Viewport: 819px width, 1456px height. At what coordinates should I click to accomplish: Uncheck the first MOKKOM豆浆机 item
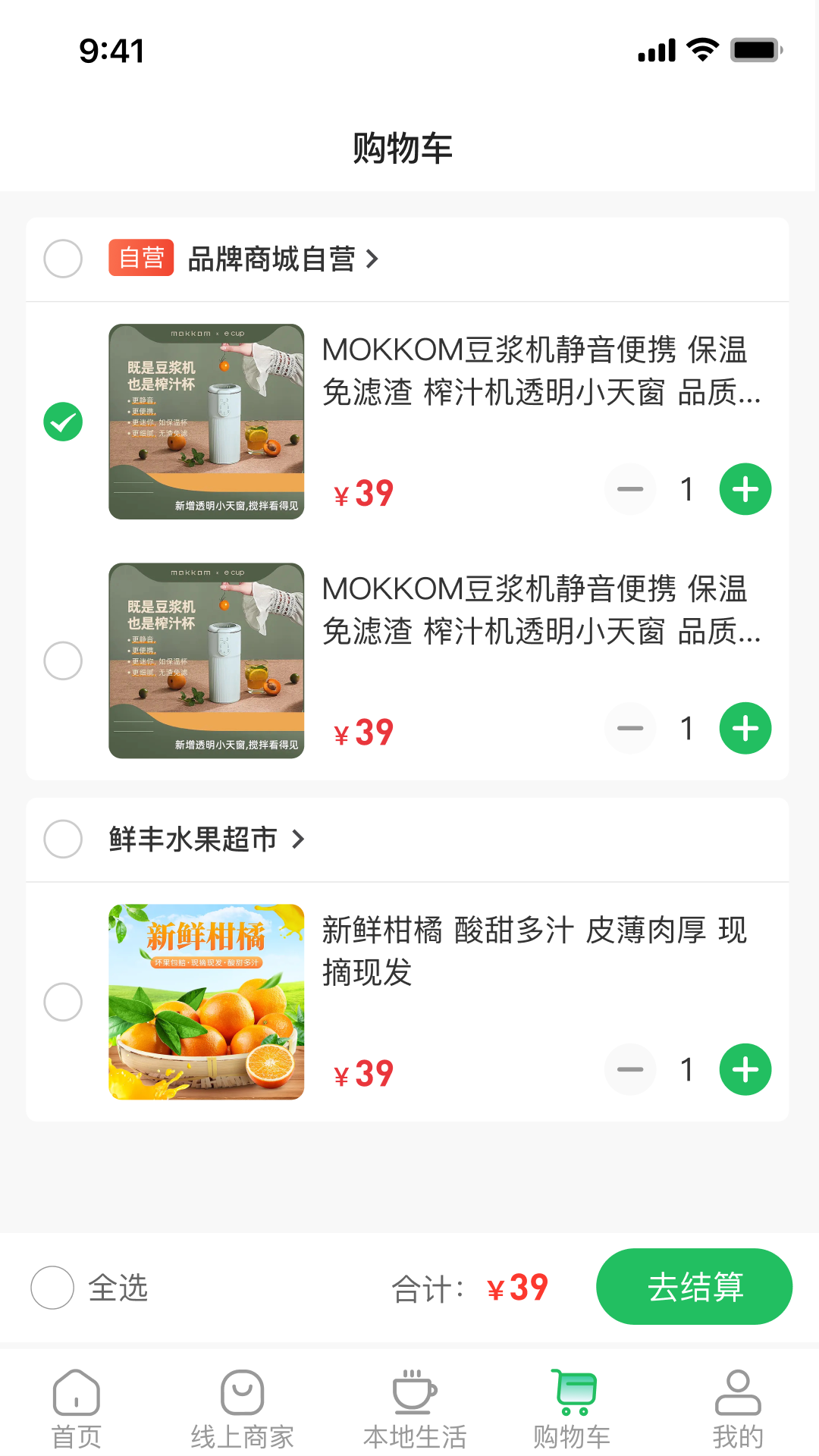click(x=63, y=422)
